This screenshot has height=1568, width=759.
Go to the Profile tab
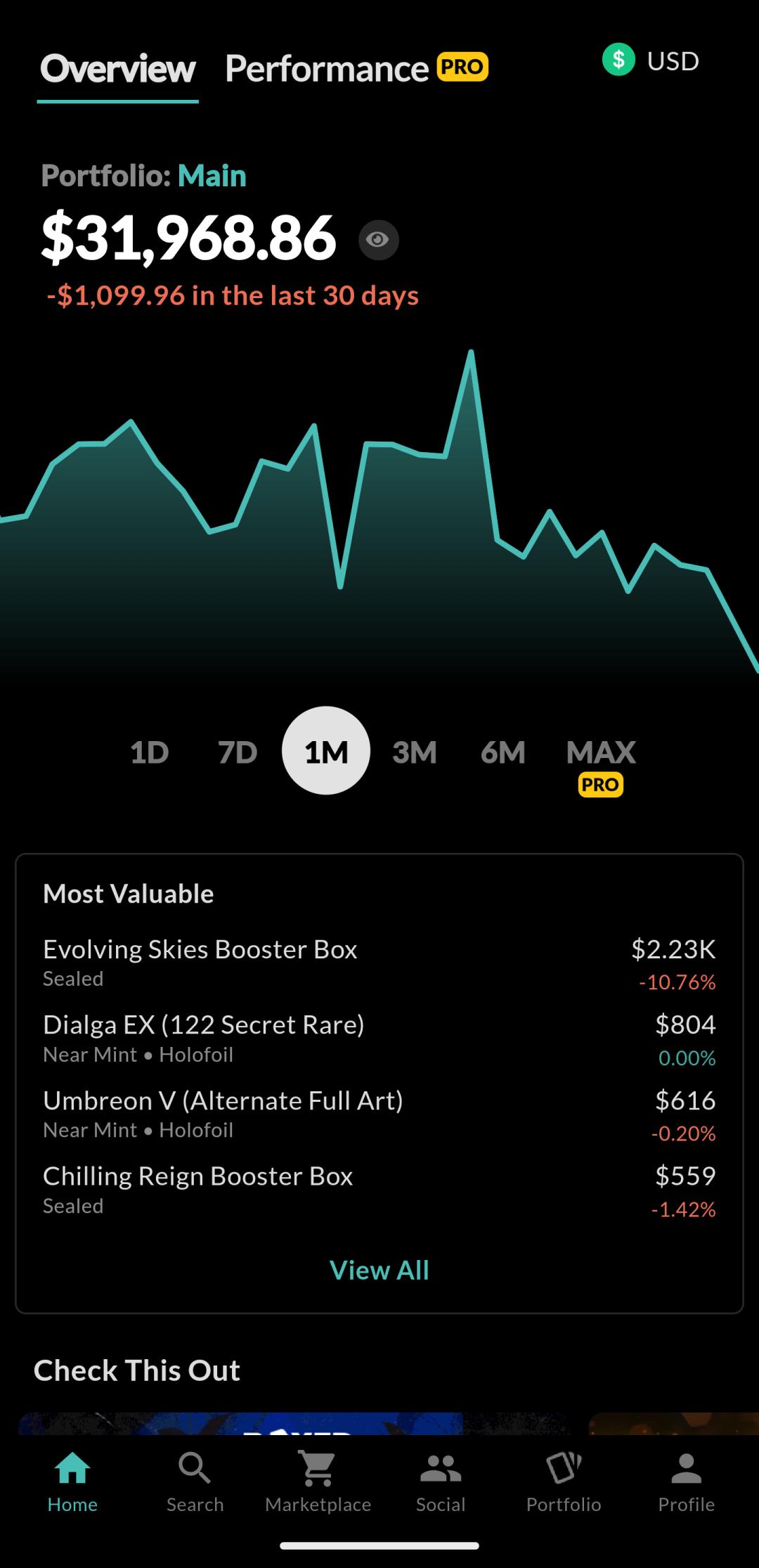pos(686,1482)
